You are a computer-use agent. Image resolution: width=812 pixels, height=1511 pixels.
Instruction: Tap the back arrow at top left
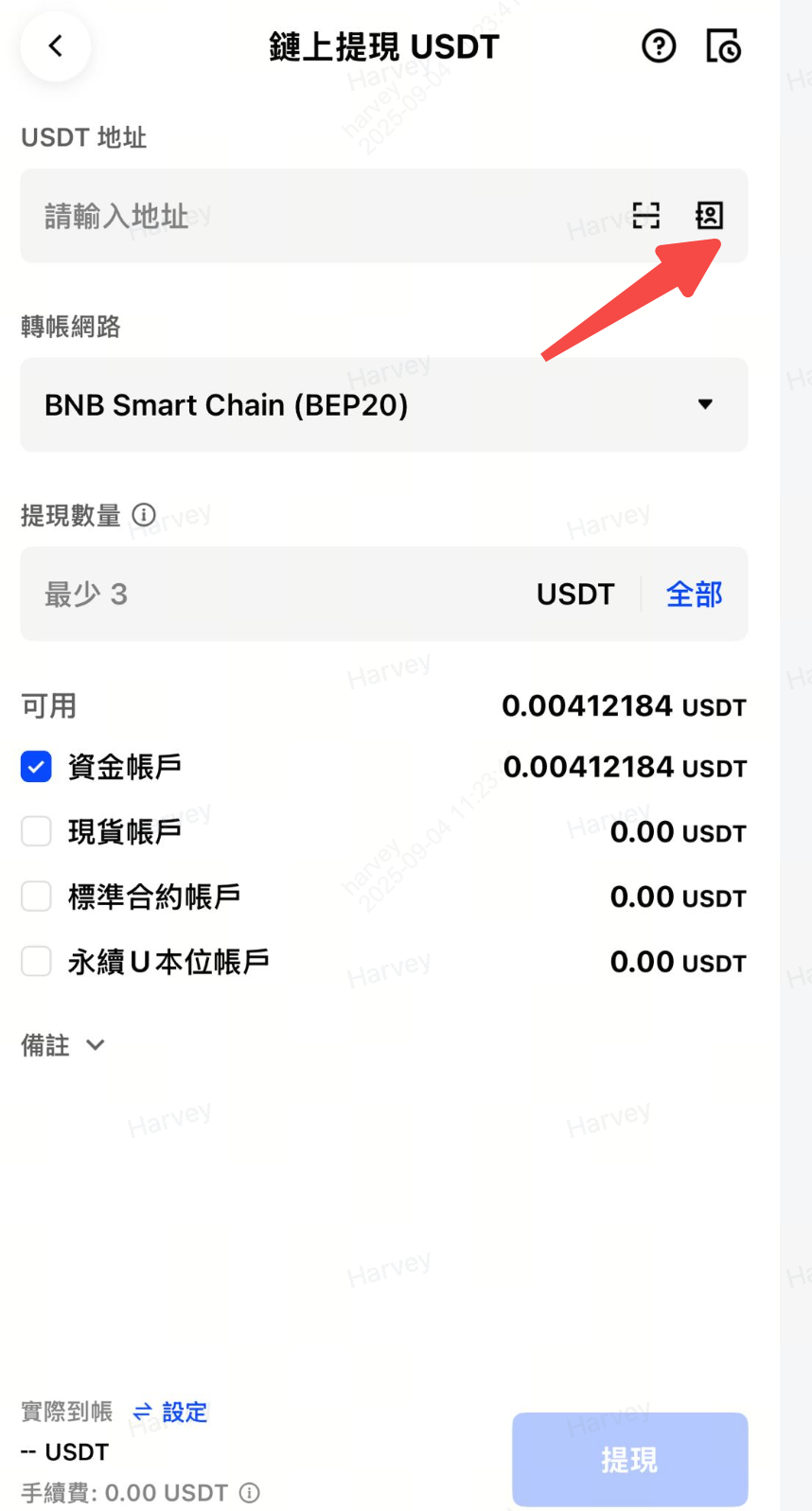54,45
